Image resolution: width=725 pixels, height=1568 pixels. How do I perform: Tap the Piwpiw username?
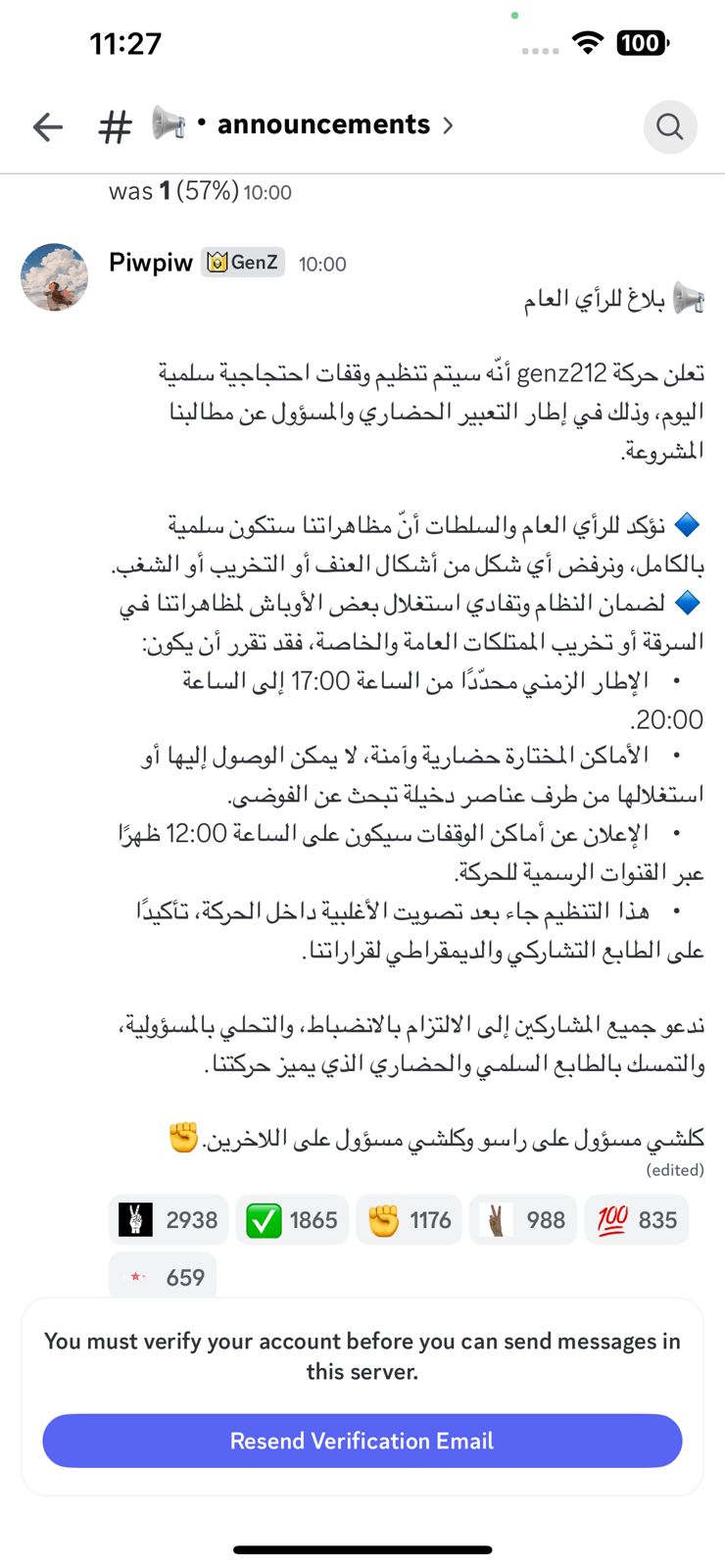[151, 263]
